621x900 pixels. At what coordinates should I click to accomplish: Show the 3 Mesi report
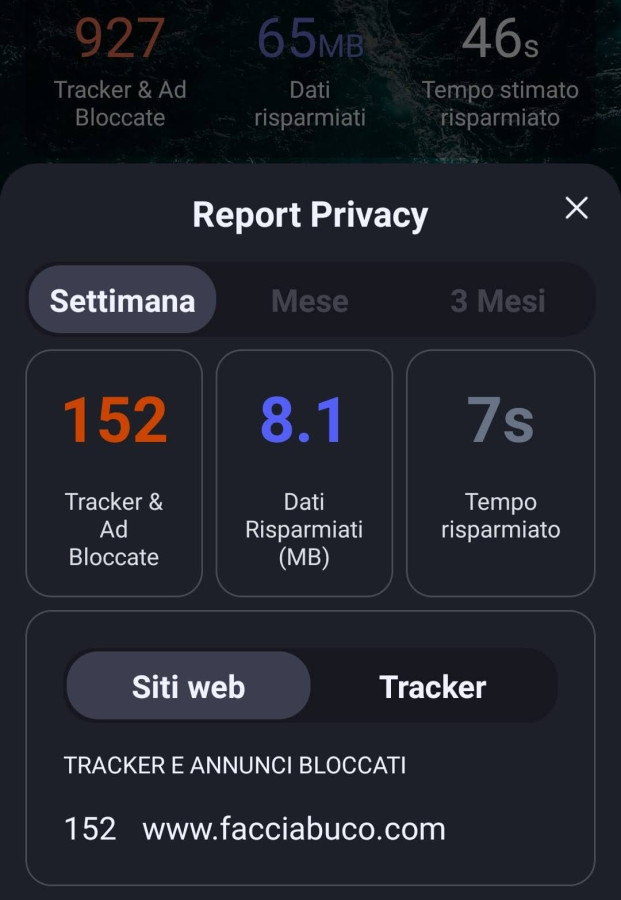497,300
